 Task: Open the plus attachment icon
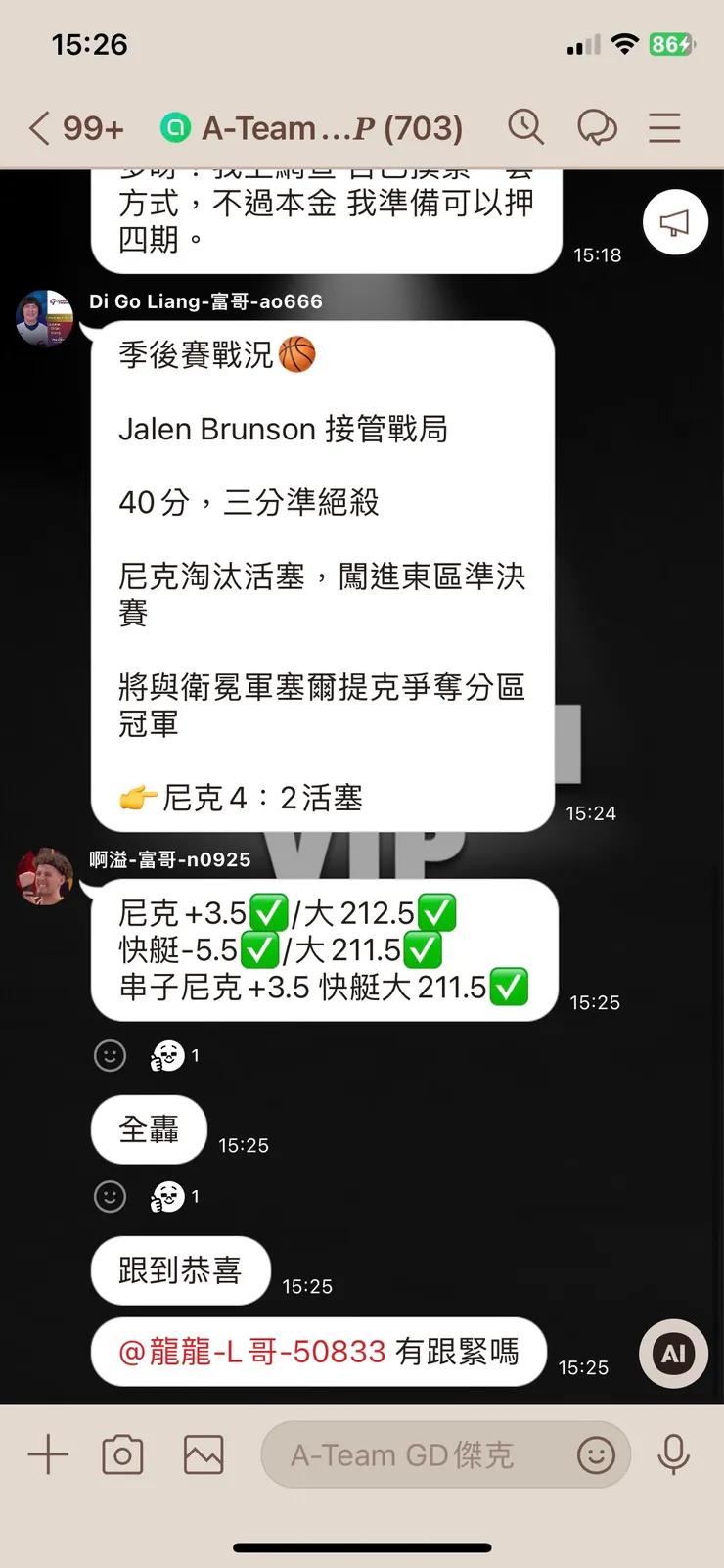(46, 1454)
